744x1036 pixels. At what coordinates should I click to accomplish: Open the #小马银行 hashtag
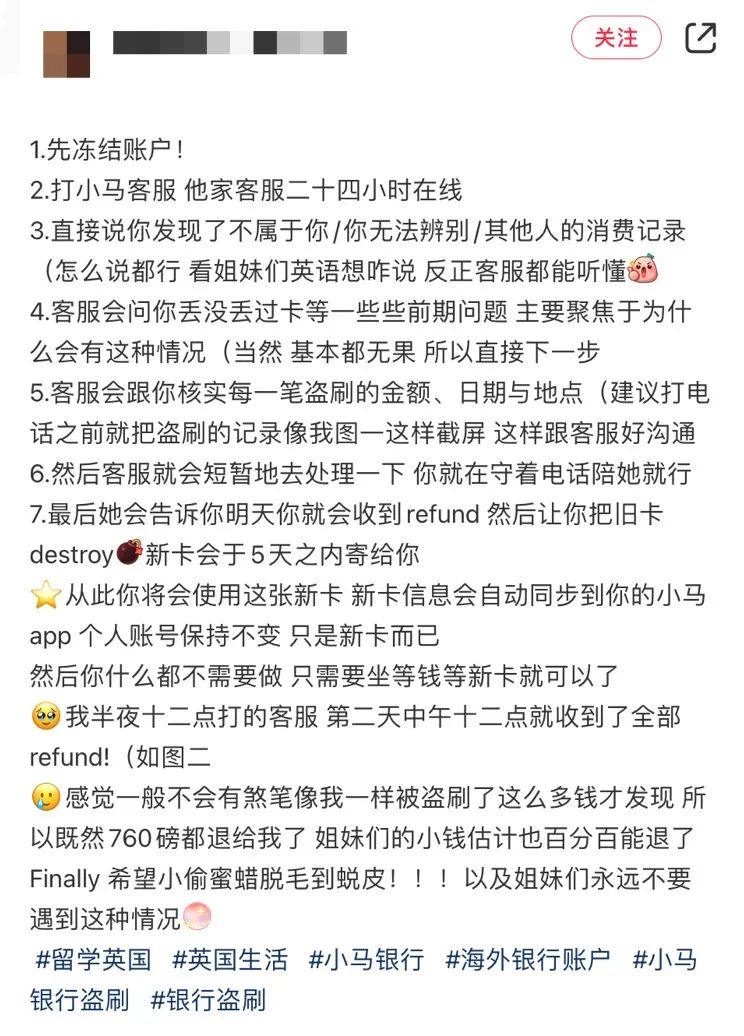point(366,960)
